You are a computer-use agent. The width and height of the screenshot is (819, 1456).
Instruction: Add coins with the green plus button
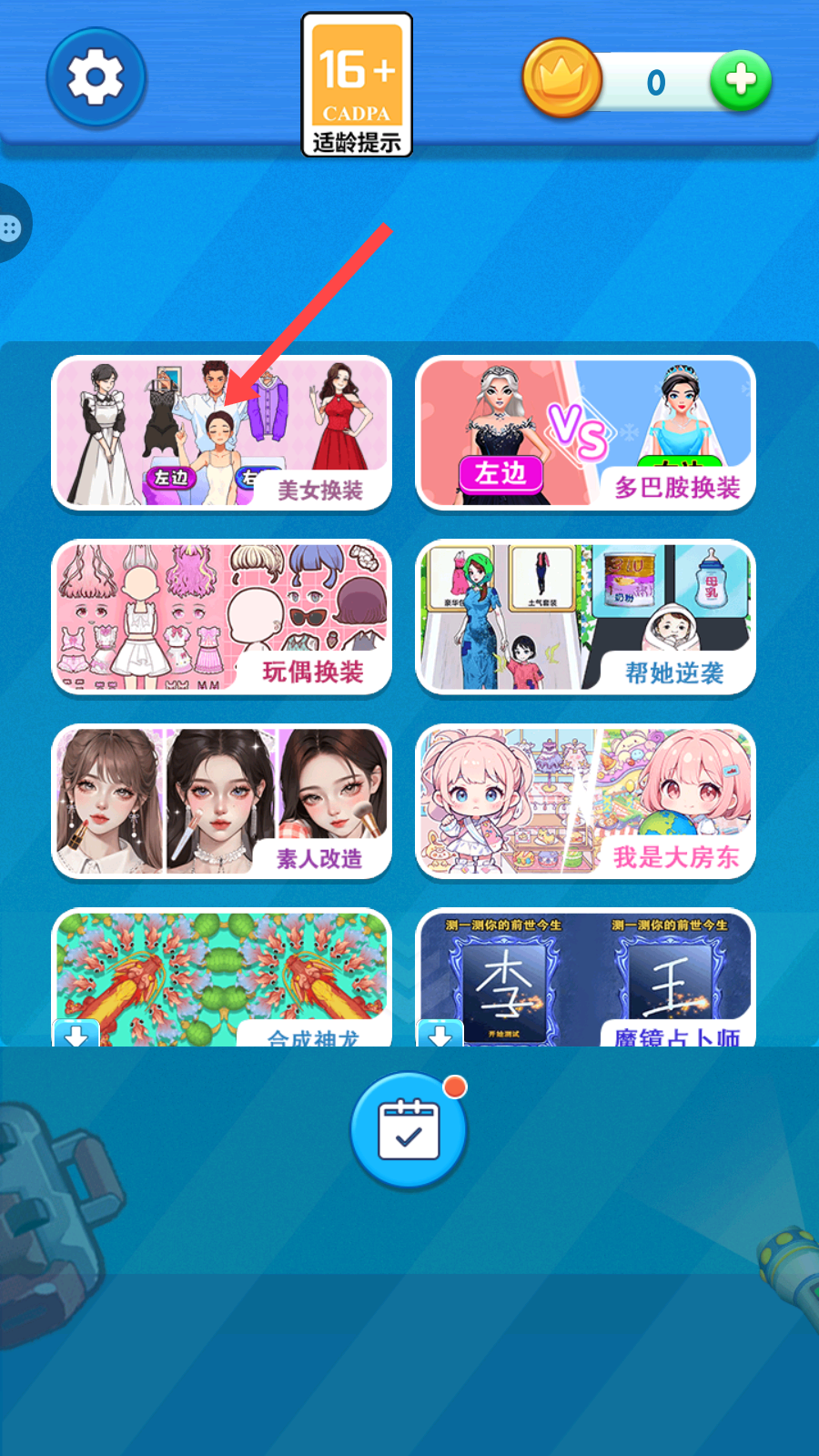pos(741,80)
